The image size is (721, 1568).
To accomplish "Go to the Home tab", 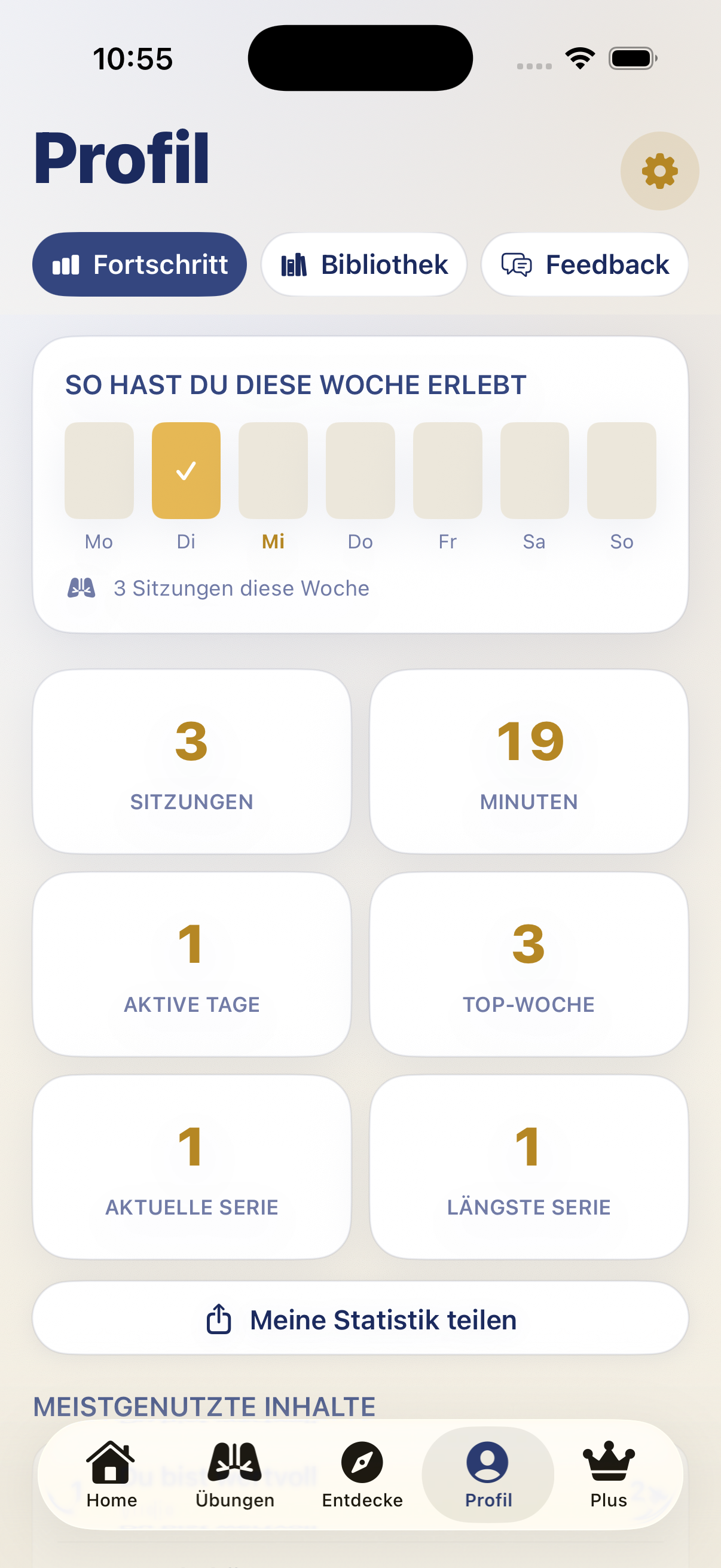I will pos(111,1475).
